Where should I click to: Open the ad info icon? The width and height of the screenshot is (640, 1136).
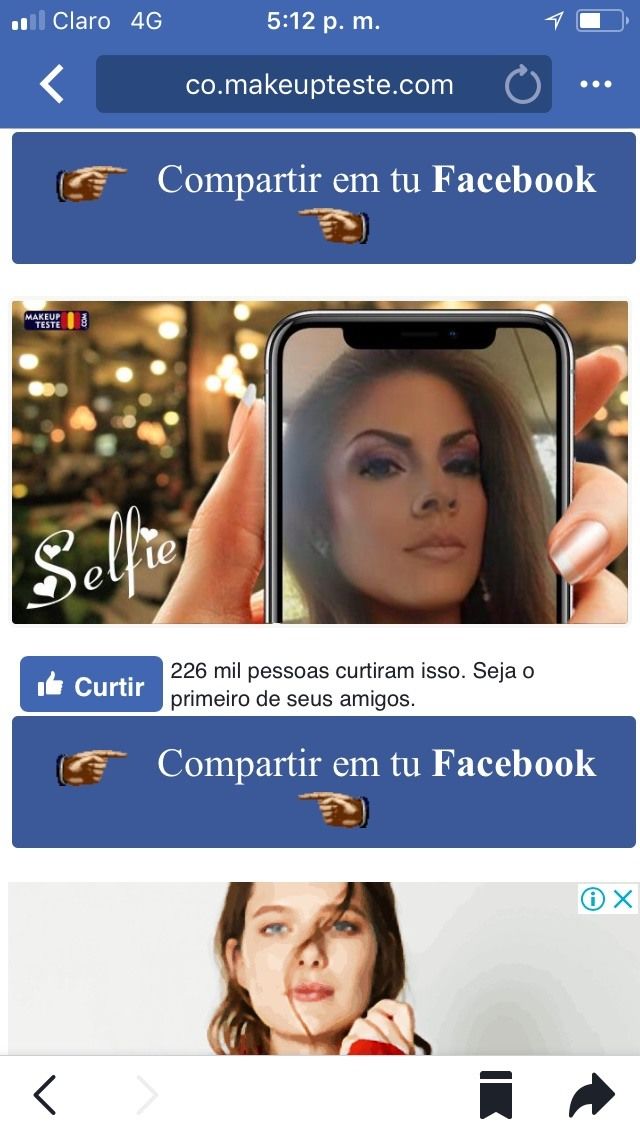[x=592, y=899]
